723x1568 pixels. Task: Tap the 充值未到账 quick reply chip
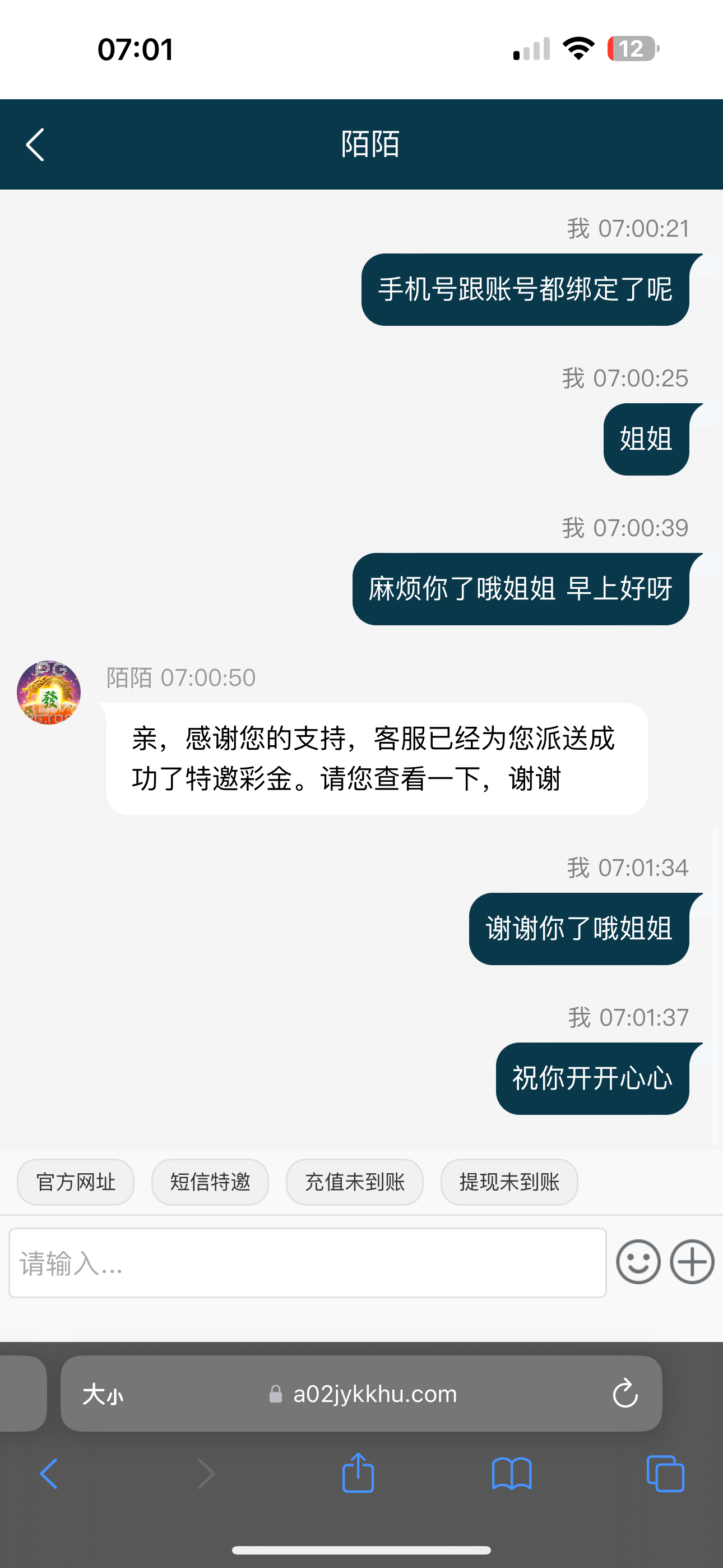tap(354, 1182)
